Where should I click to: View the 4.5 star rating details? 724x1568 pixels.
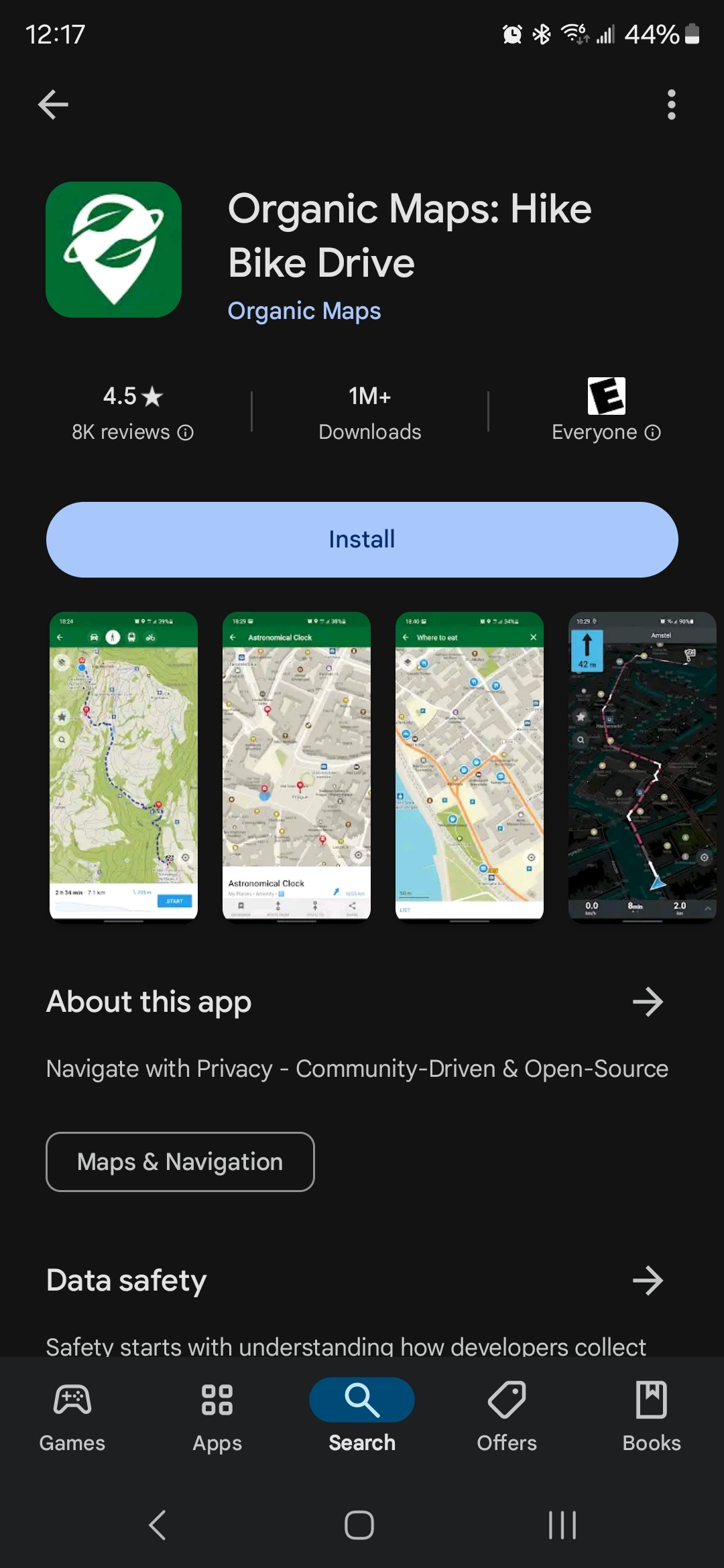132,413
